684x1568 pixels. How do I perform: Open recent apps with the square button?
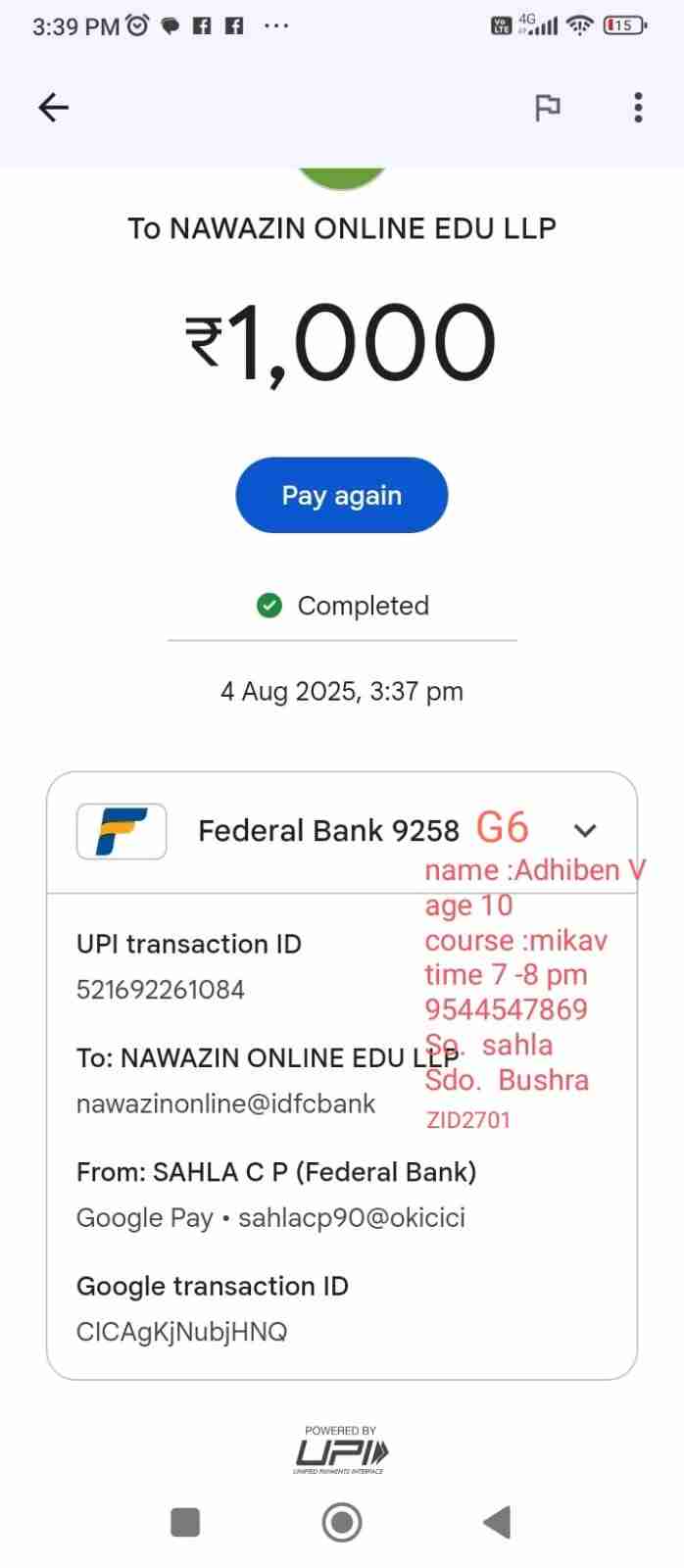tap(185, 1522)
